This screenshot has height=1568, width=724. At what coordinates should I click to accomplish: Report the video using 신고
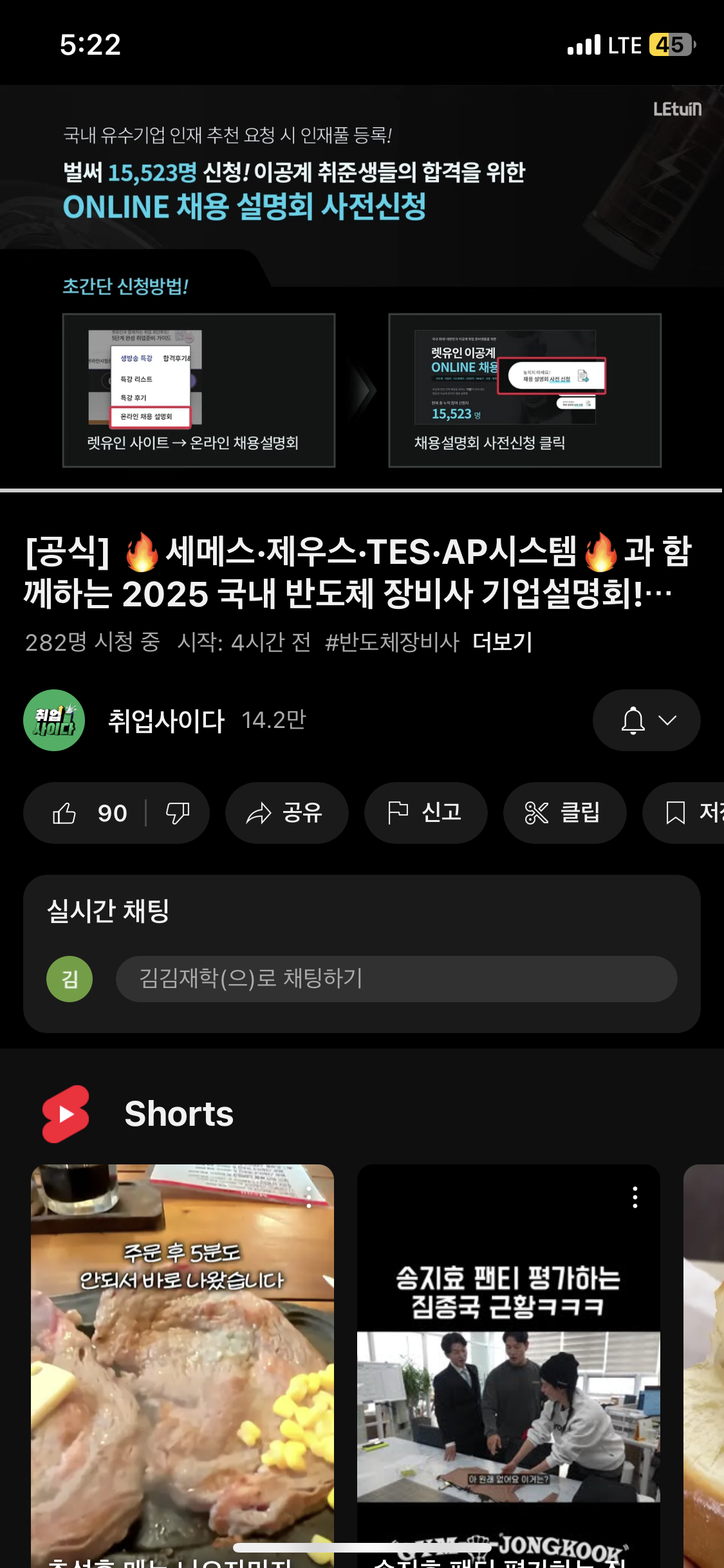tap(426, 813)
